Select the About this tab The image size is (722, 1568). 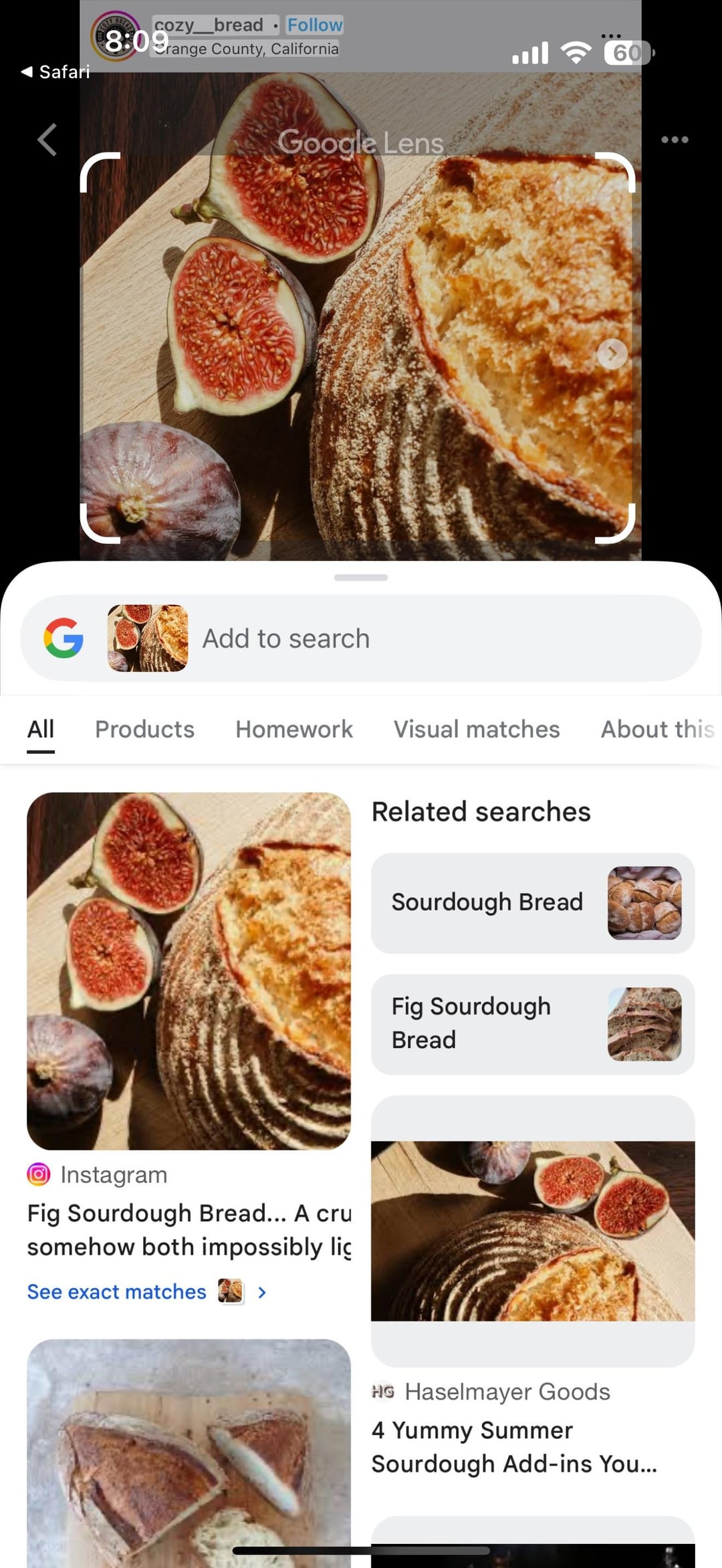click(656, 729)
